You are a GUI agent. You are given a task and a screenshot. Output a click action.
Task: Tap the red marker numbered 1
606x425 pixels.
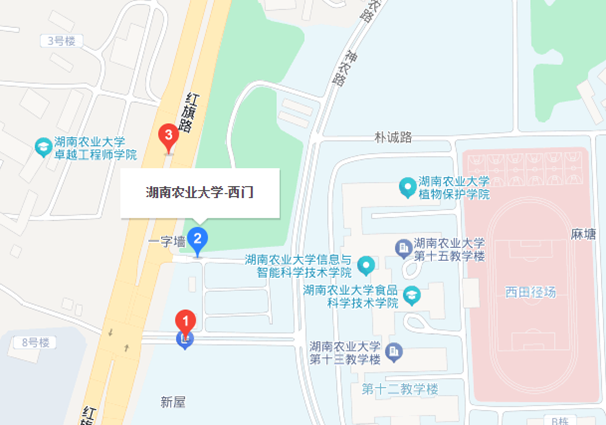[186, 323]
